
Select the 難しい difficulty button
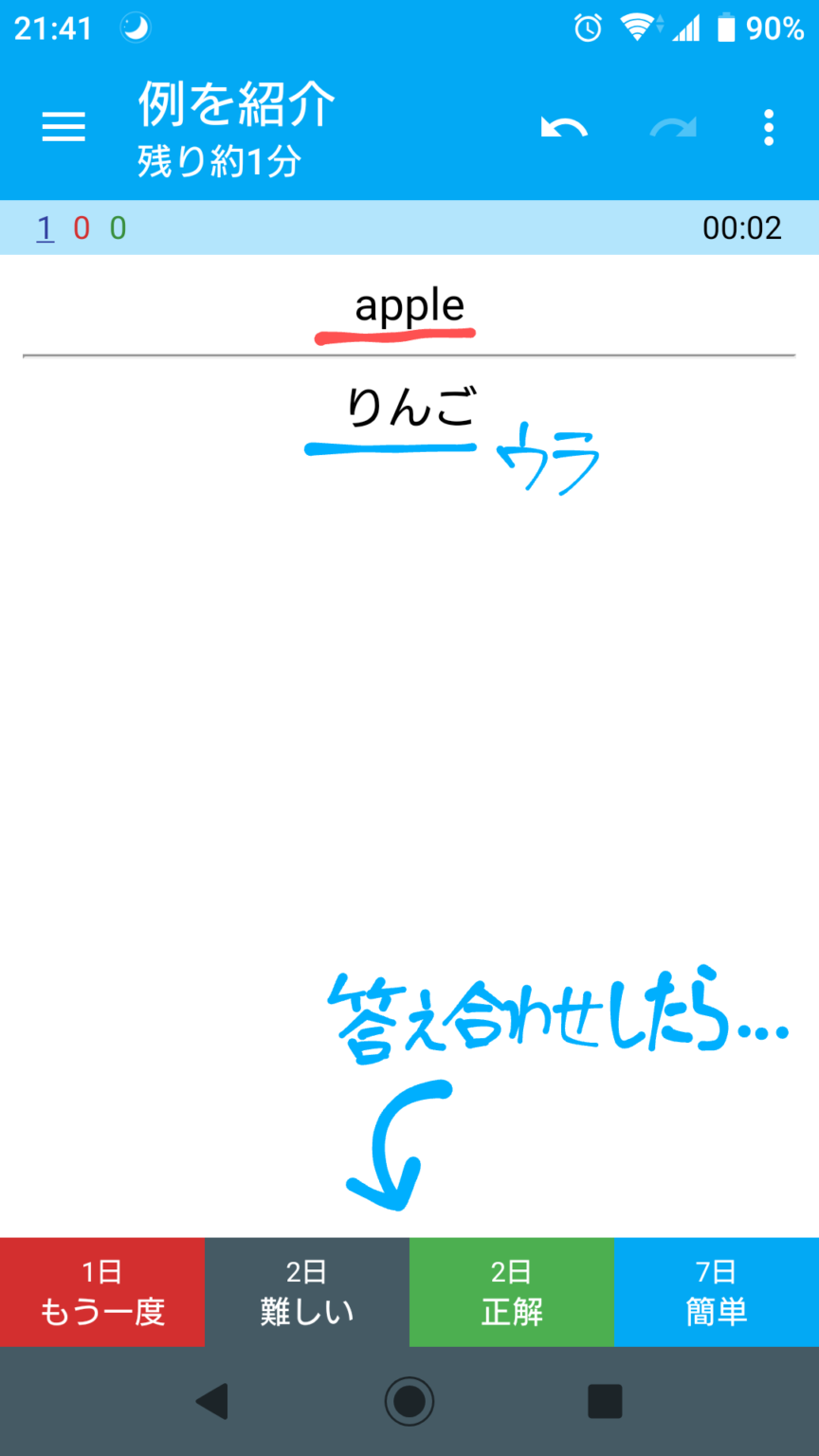coord(307,1291)
